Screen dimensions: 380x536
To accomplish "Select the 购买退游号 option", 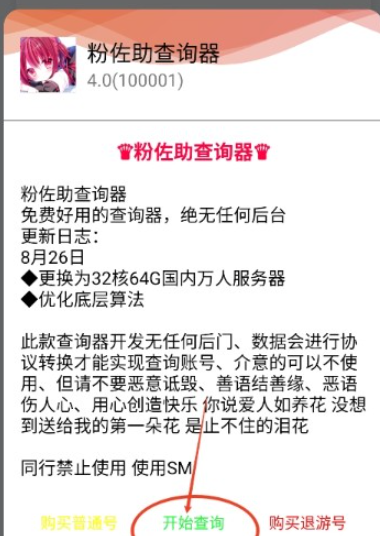I will point(308,522).
